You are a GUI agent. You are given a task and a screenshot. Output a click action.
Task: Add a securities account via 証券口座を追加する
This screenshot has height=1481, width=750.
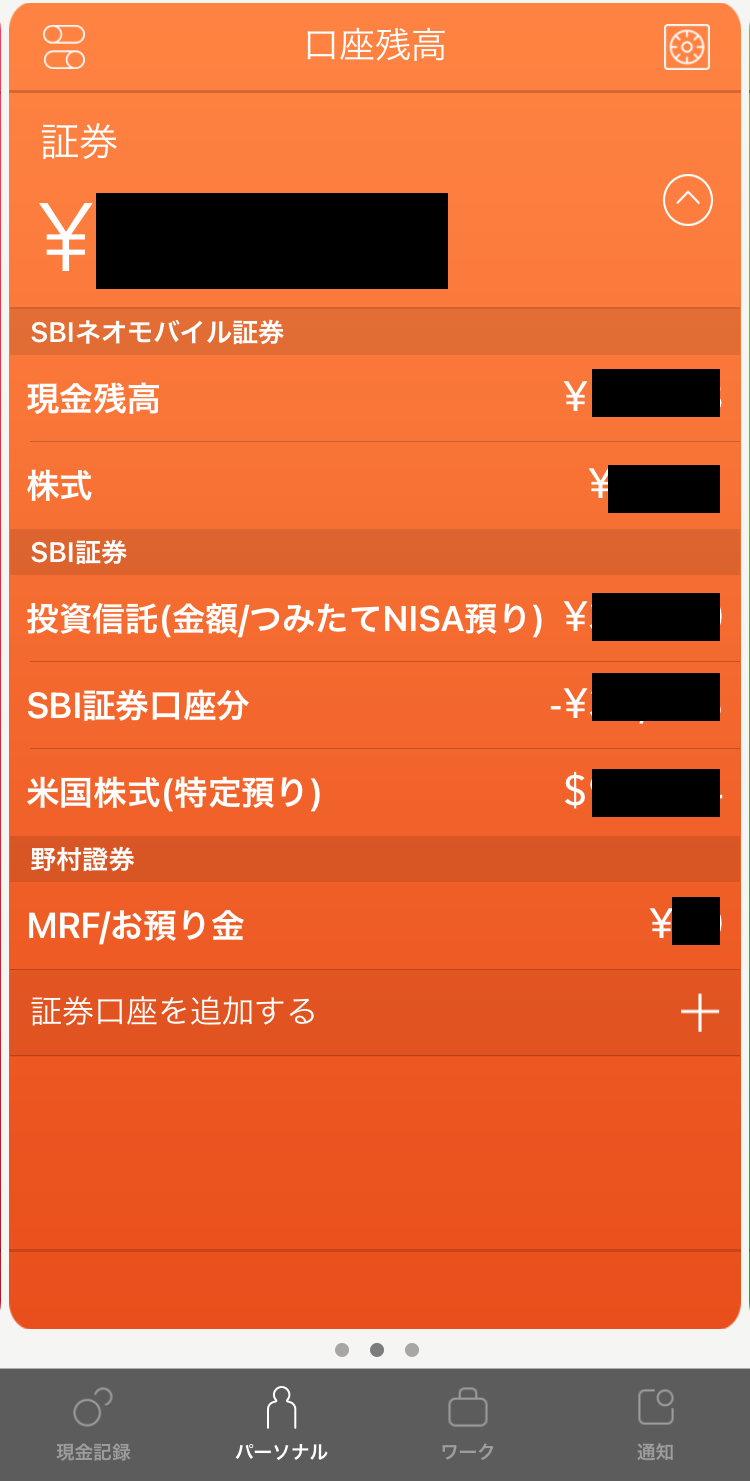375,1012
